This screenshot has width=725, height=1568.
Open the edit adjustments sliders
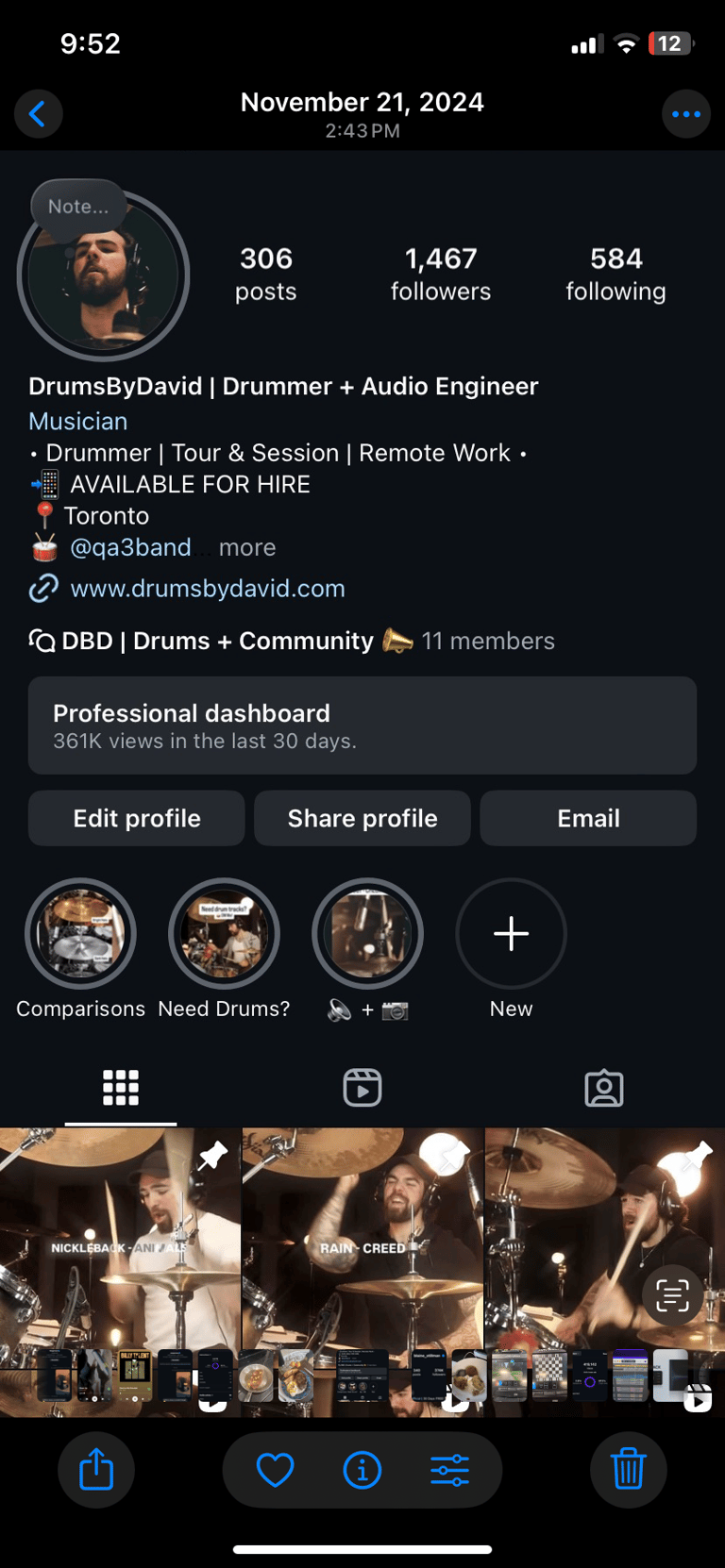coord(449,1469)
